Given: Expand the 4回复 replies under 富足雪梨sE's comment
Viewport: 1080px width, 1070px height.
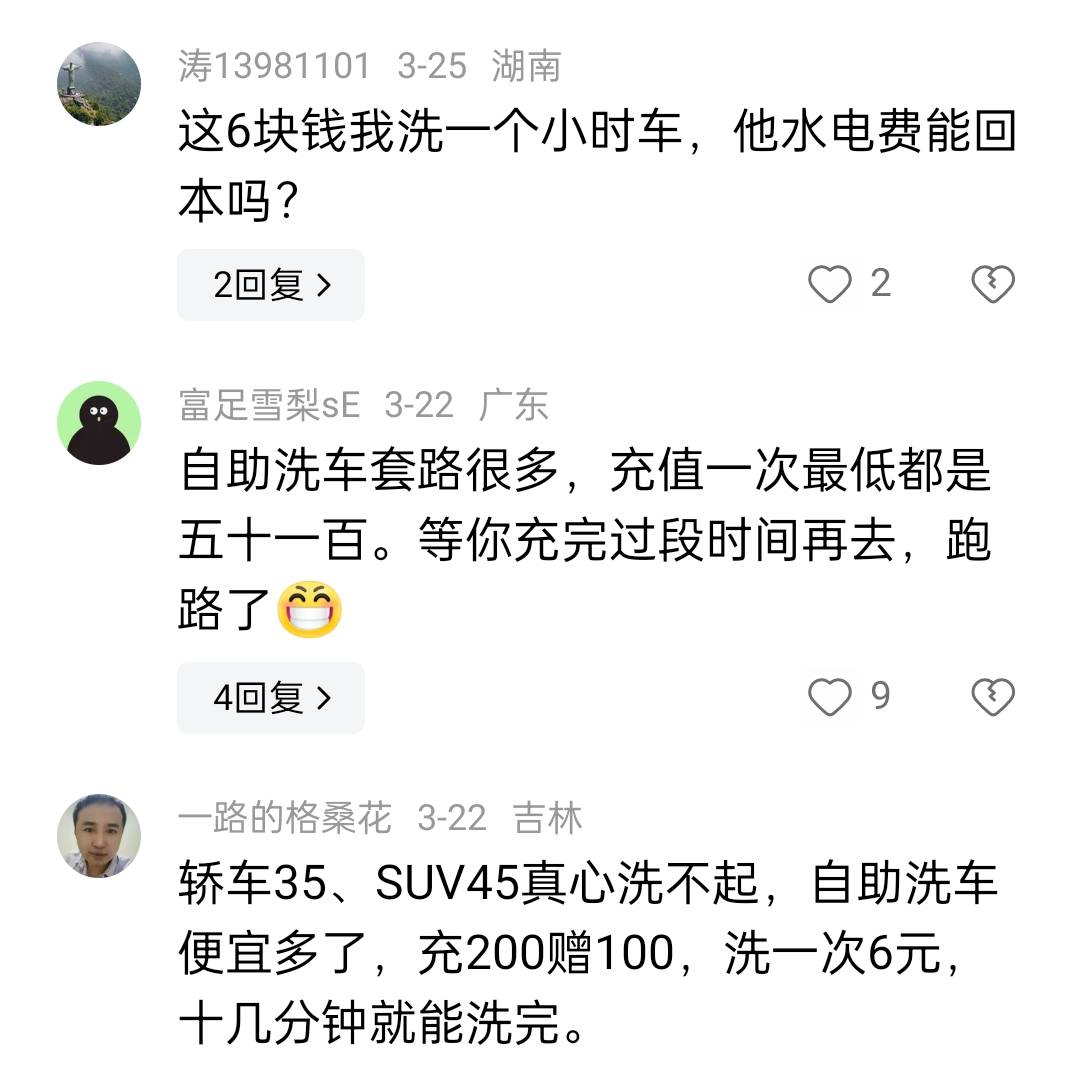Looking at the screenshot, I should (x=270, y=698).
